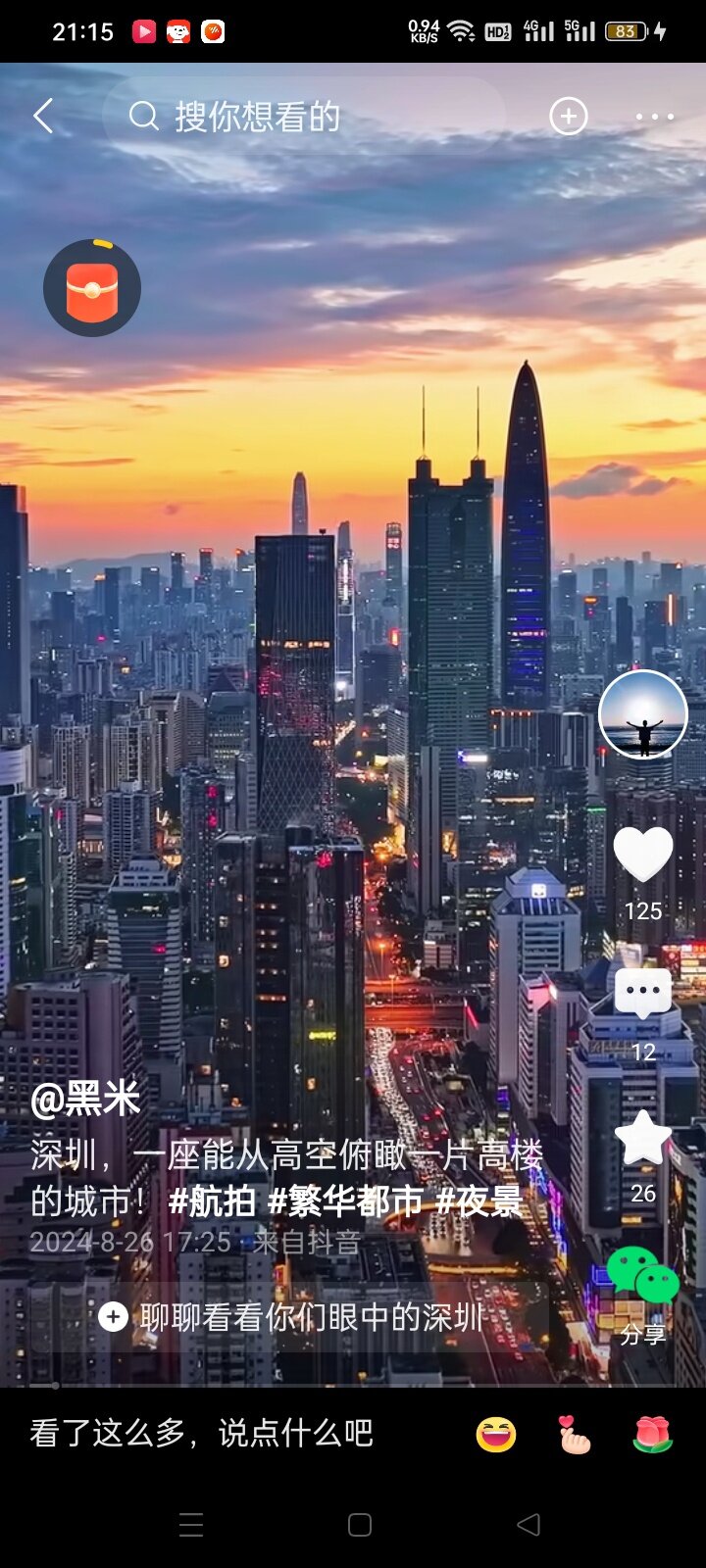Open the comments with 12 replies
Viewport: 706px width, 1568px height.
point(643,995)
